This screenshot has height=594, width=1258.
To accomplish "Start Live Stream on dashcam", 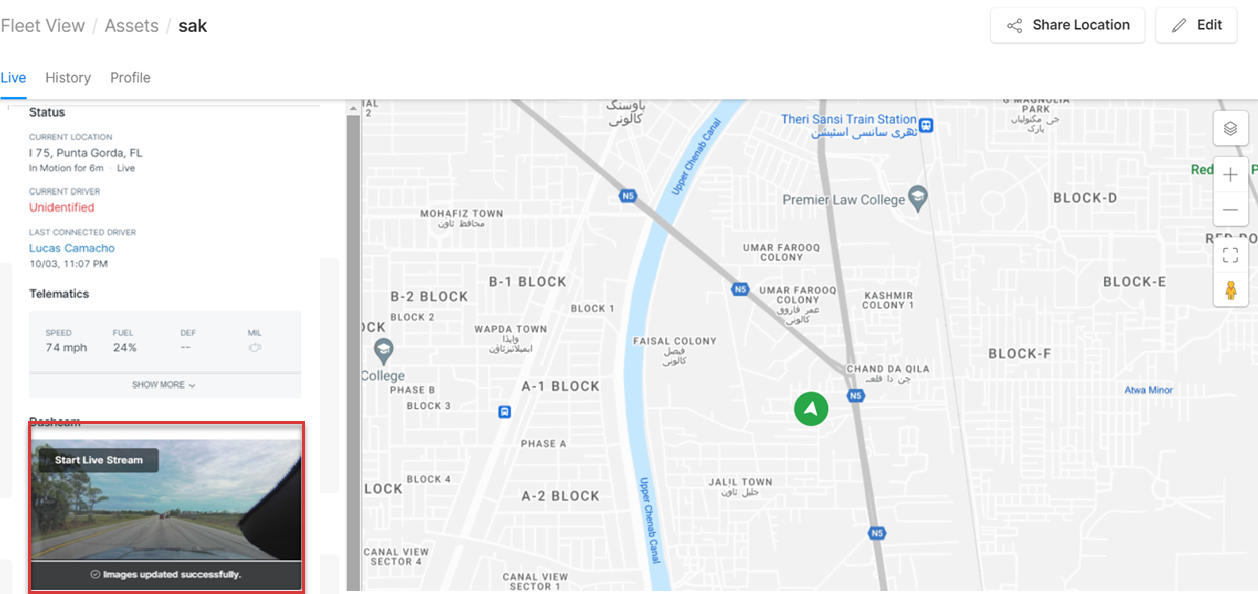I will click(98, 460).
